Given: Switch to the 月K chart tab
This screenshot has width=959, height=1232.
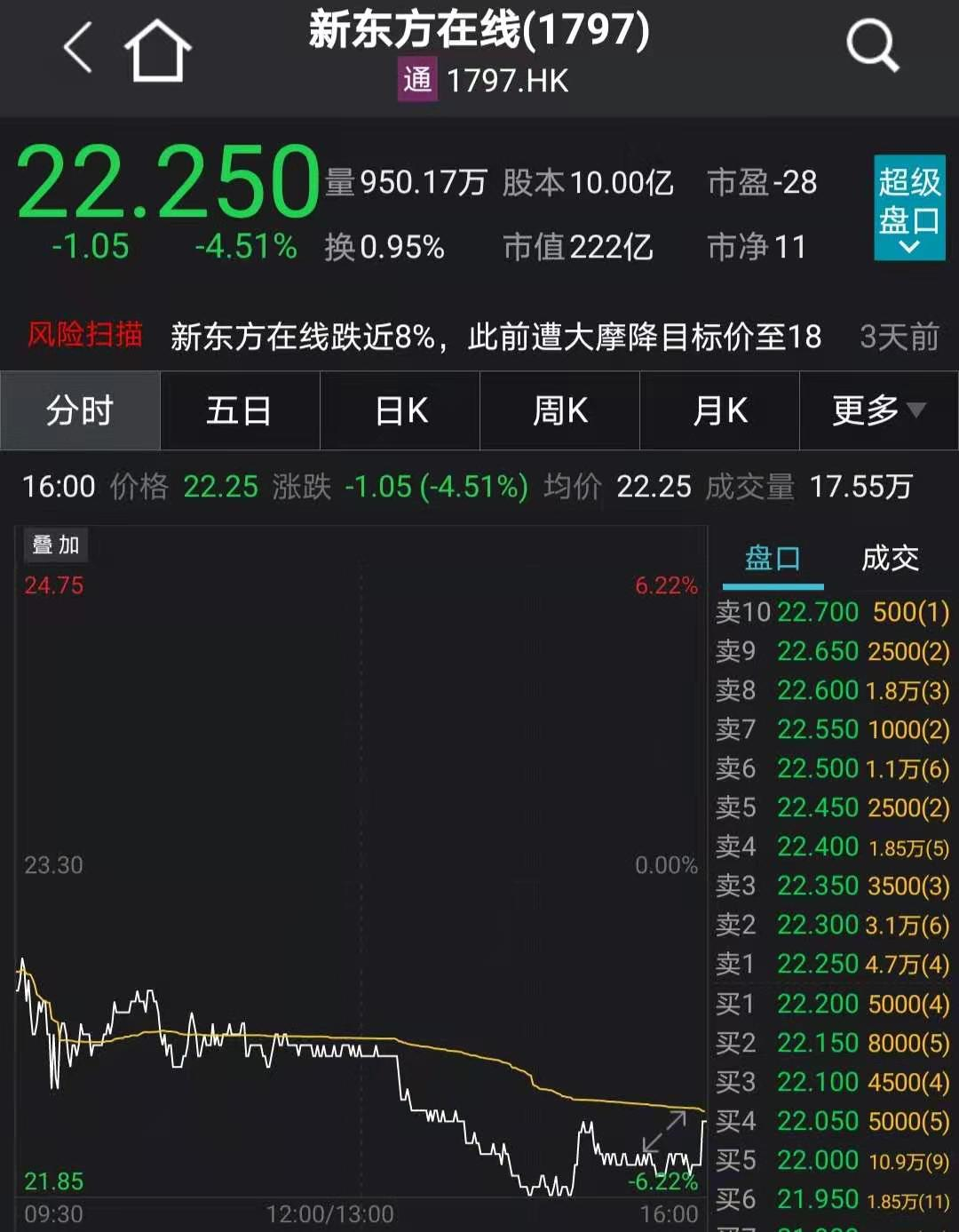Looking at the screenshot, I should (720, 410).
